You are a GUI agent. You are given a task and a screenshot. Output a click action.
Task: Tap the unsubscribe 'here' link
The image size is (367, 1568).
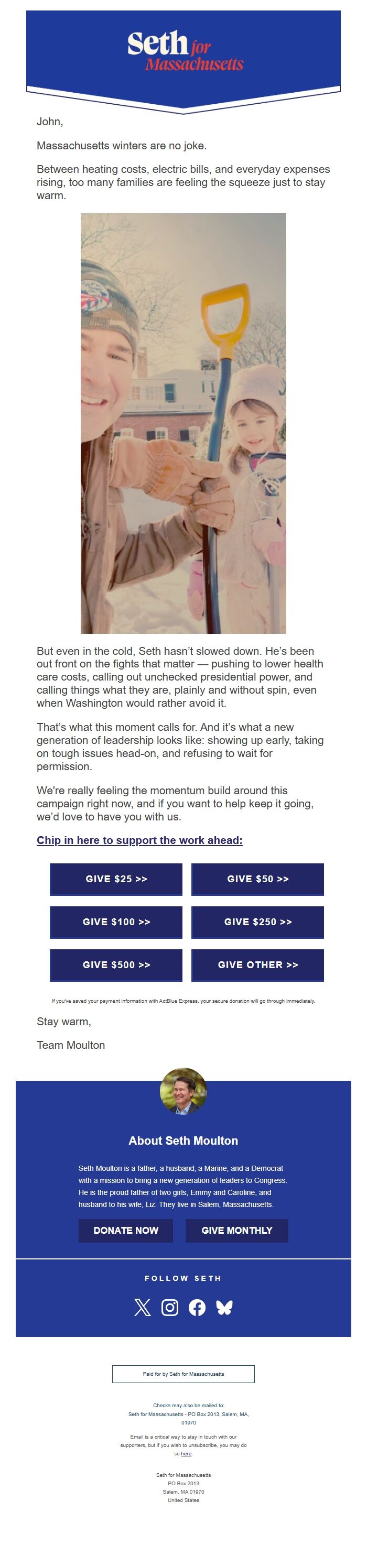point(186,1453)
